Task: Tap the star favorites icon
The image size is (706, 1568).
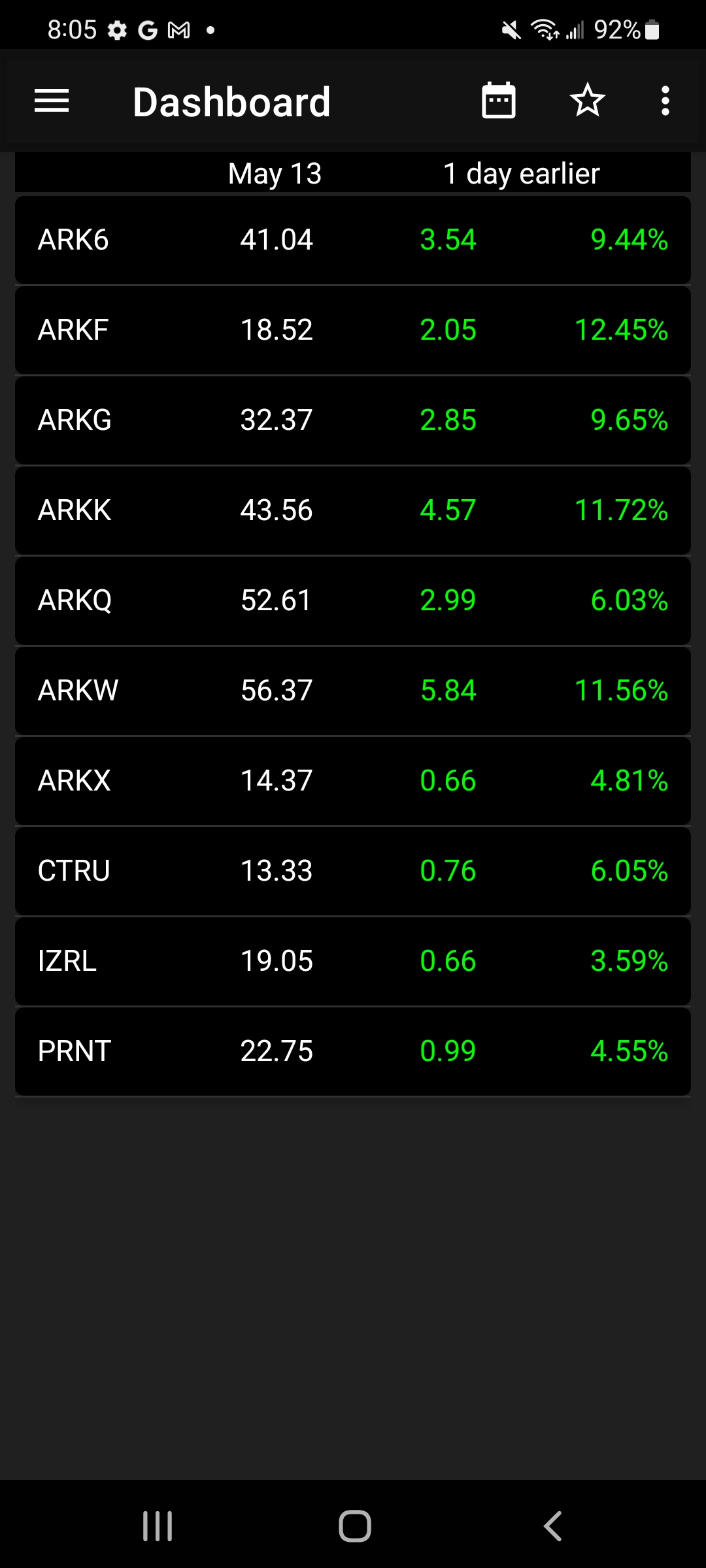Action: (587, 101)
